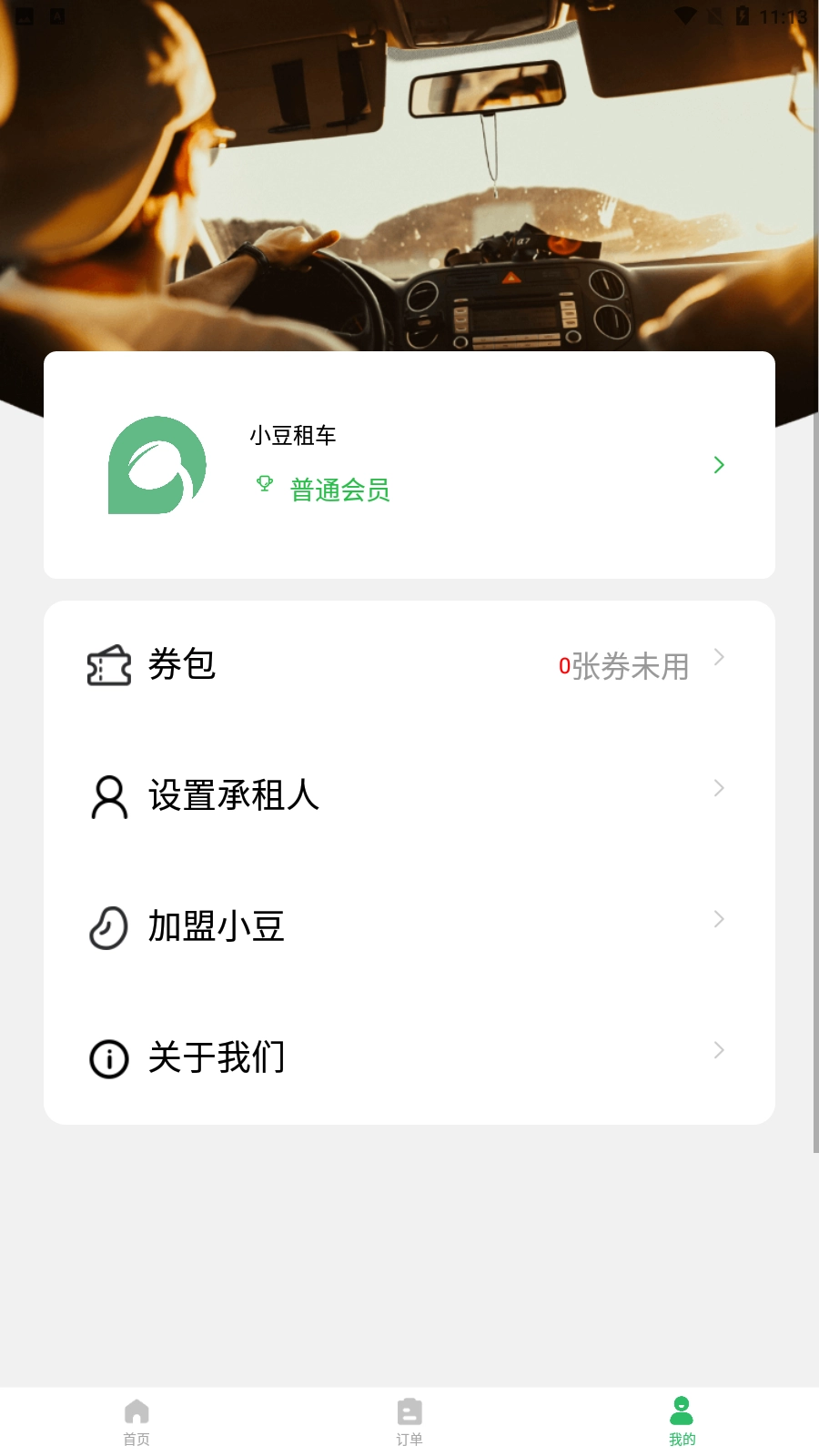Open 设置承租人 settings row

point(409,795)
